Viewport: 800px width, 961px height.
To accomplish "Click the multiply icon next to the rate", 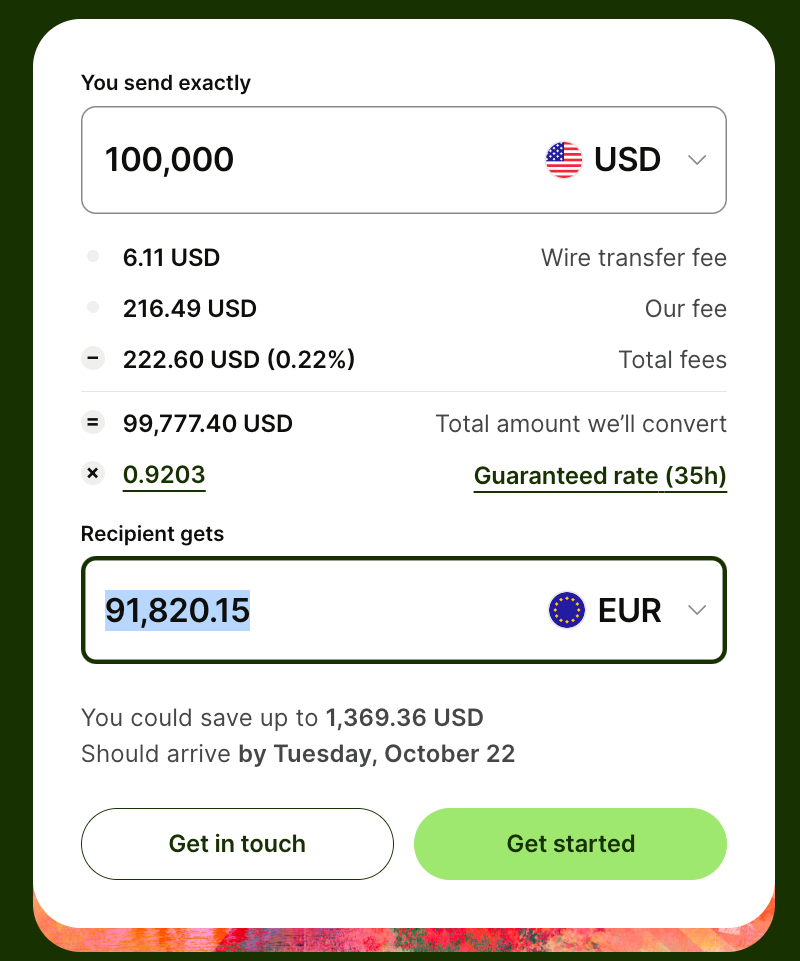I will pos(93,473).
